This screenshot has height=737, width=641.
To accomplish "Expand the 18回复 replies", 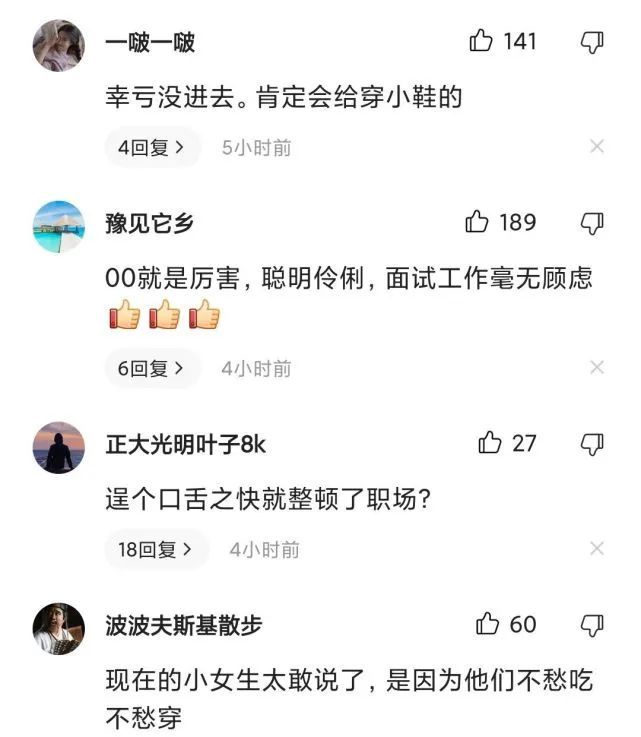I will [156, 550].
